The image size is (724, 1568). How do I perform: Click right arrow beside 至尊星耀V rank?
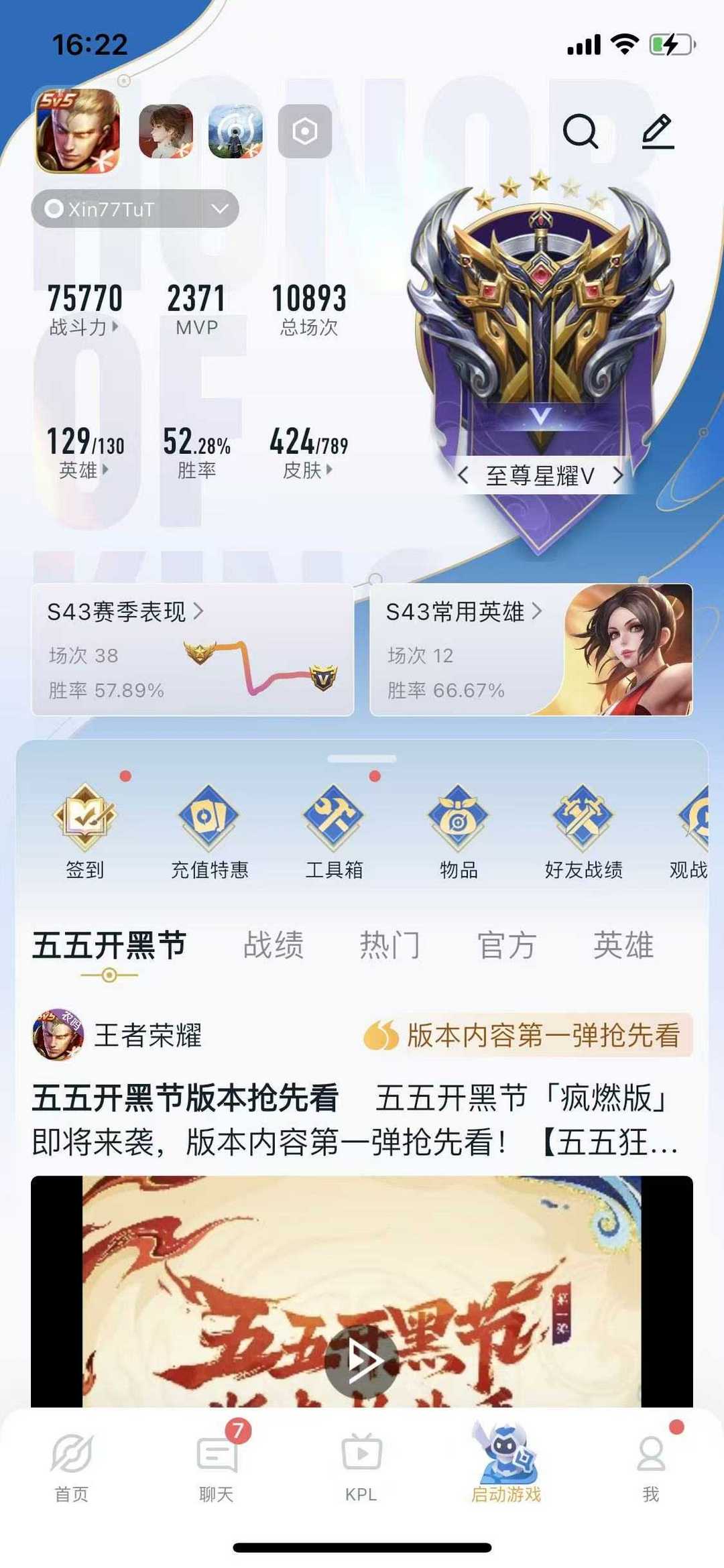click(x=617, y=476)
